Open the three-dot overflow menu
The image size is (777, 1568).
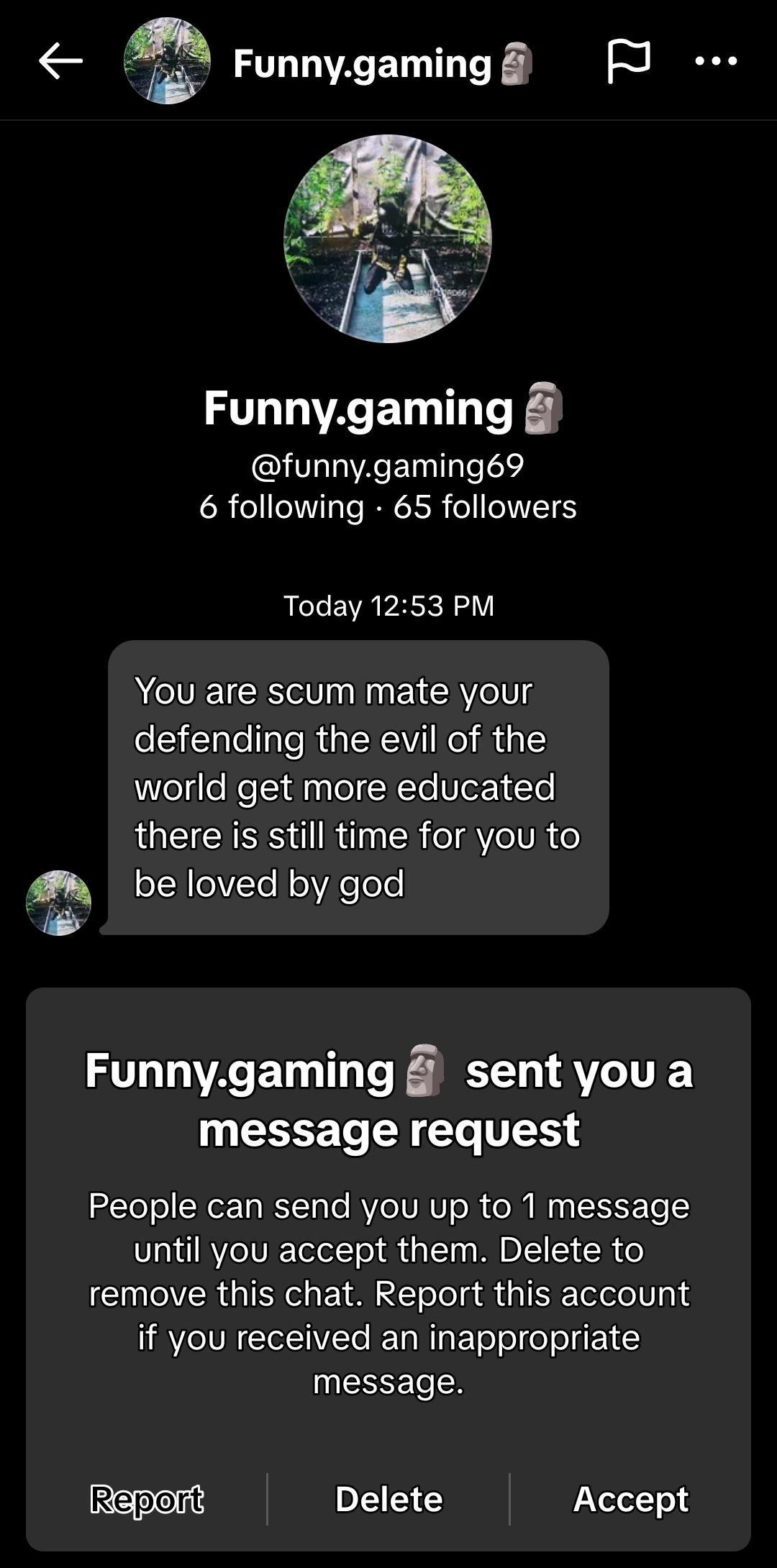[716, 61]
